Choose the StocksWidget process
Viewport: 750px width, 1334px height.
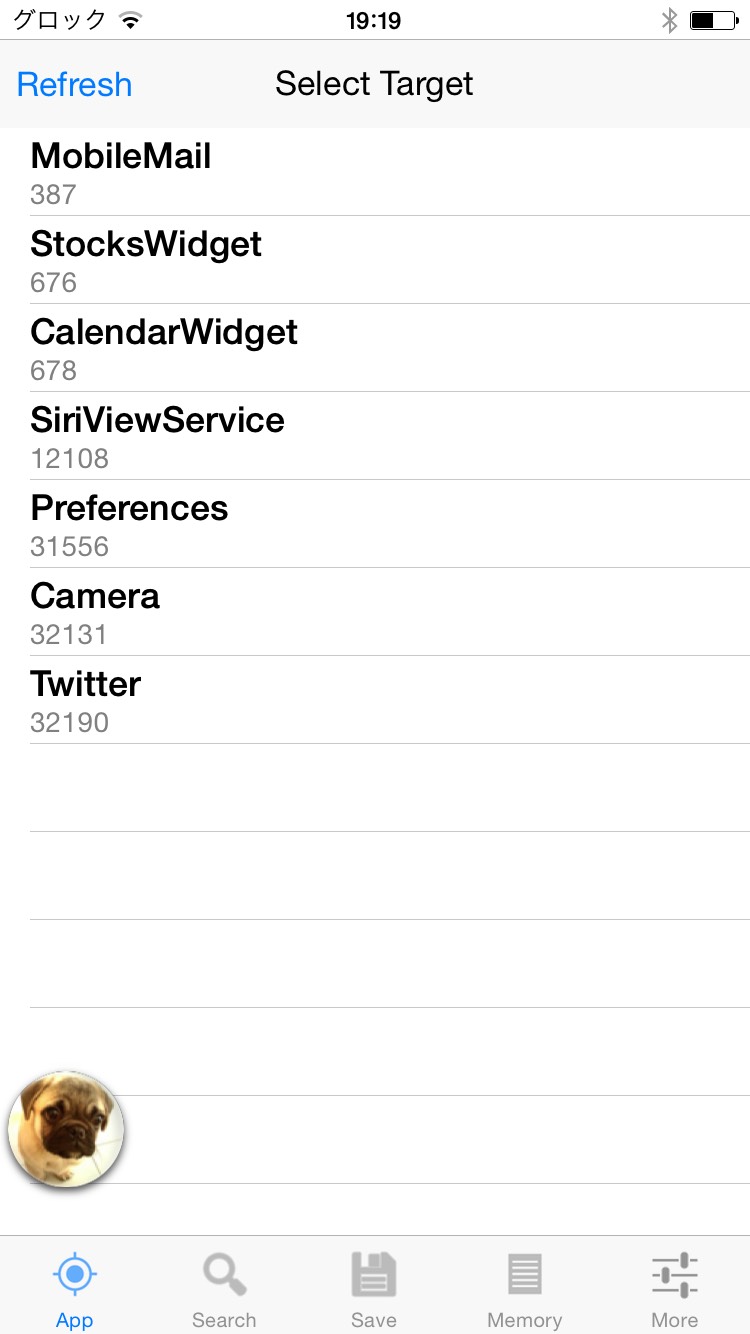pos(375,260)
